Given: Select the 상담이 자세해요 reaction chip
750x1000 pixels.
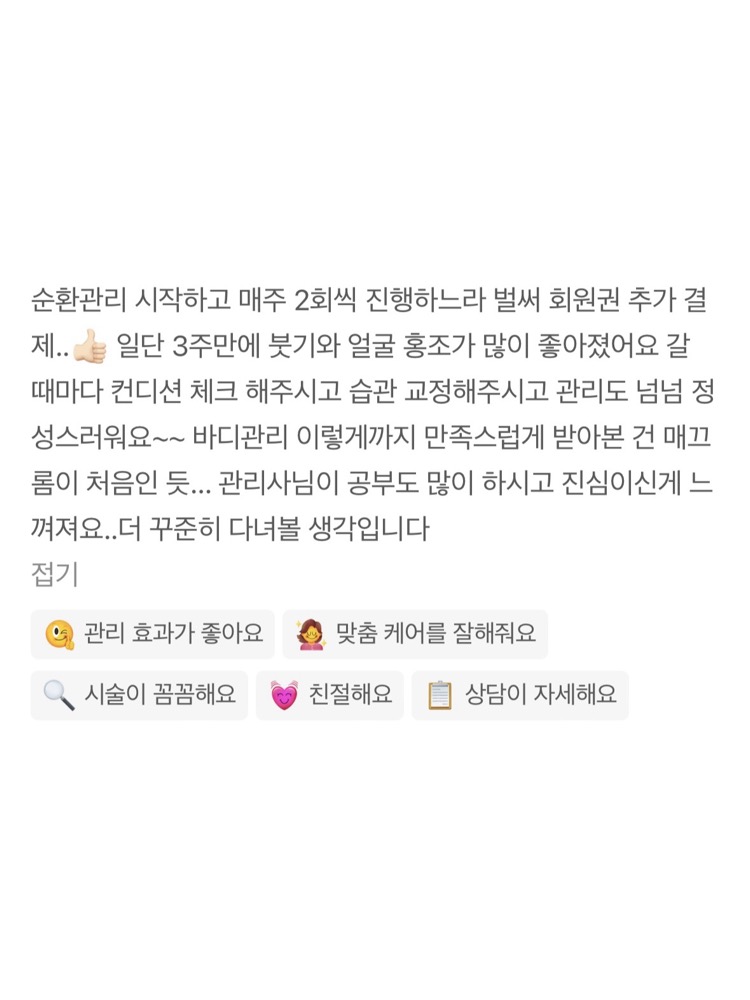Looking at the screenshot, I should 519,695.
